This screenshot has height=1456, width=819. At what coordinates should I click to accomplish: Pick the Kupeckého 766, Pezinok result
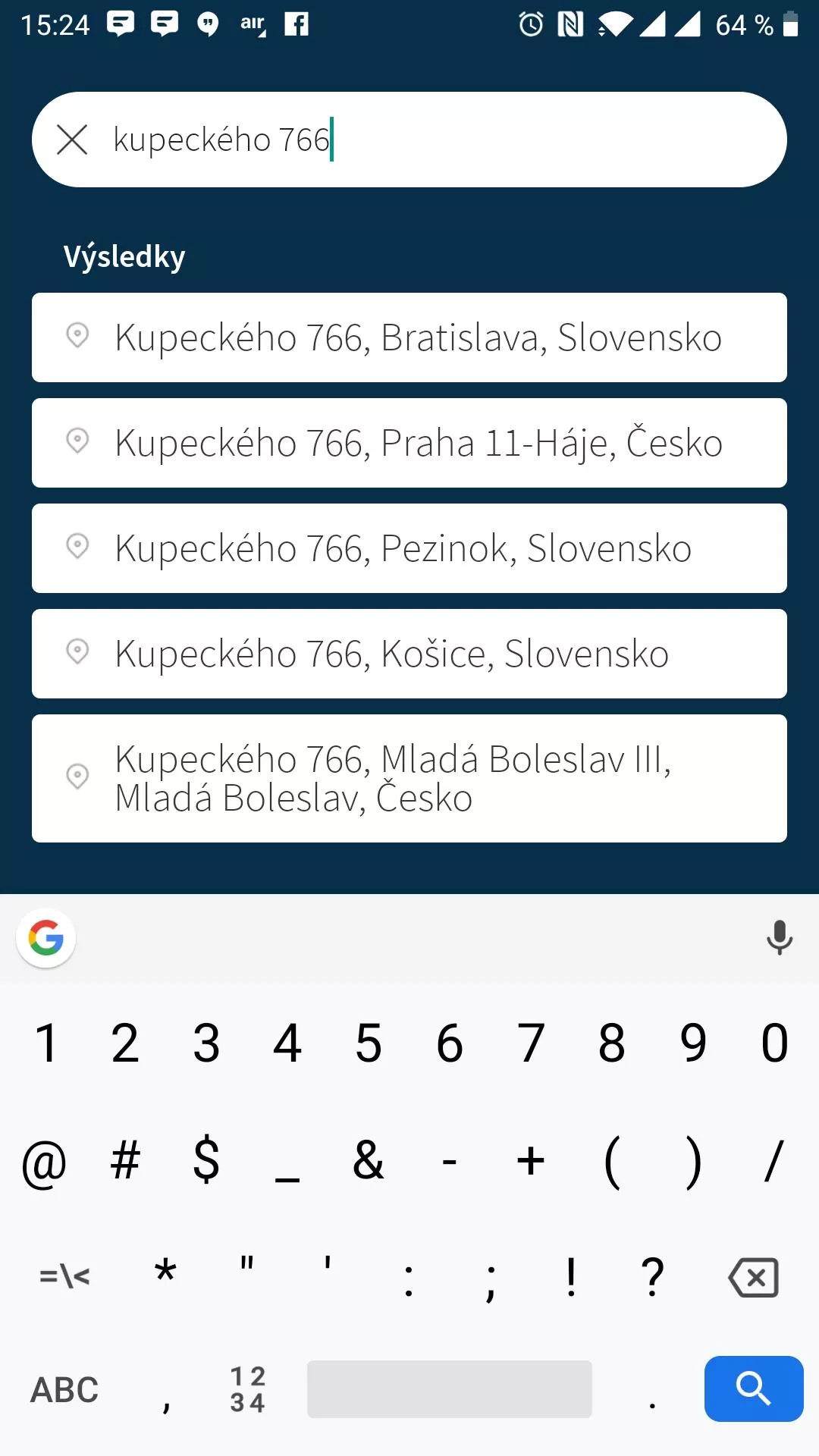(409, 548)
